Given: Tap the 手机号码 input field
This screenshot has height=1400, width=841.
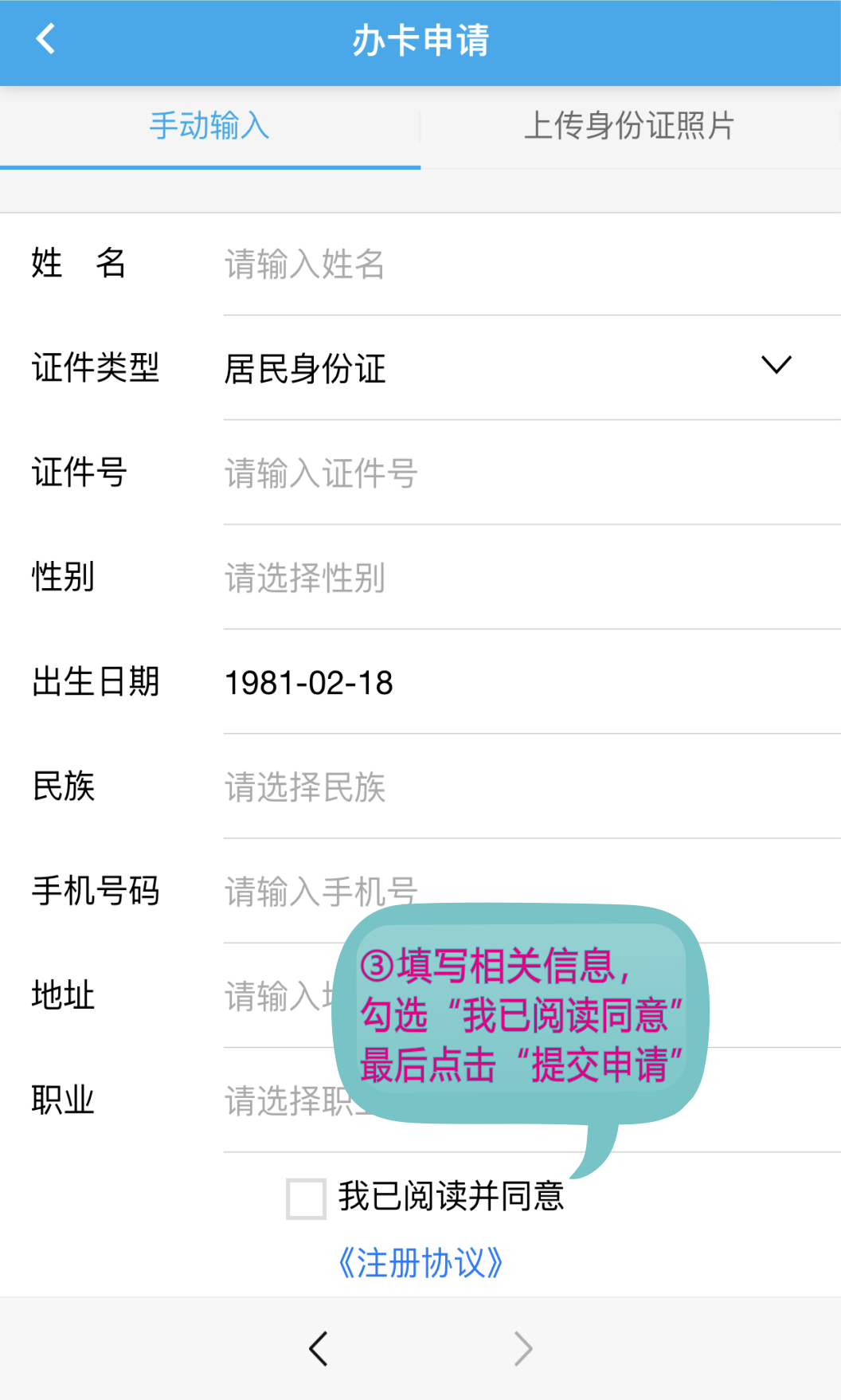Looking at the screenshot, I should [532, 891].
